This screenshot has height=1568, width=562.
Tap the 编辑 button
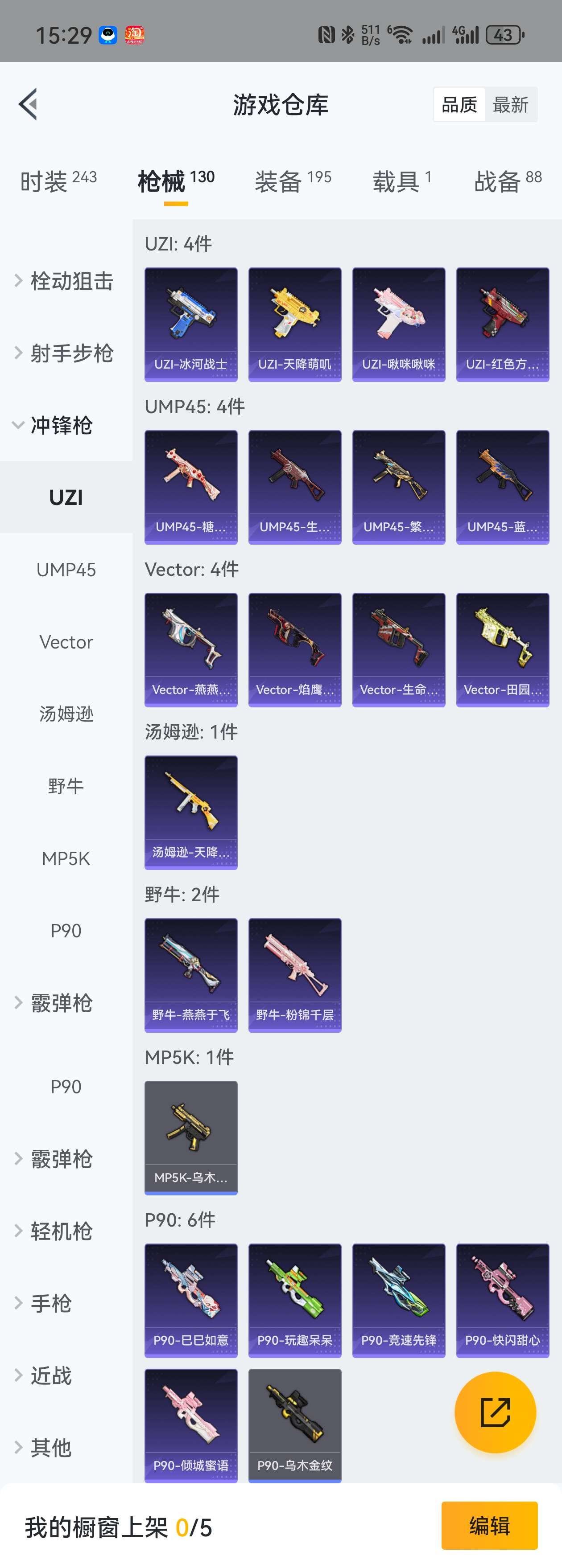(489, 1526)
